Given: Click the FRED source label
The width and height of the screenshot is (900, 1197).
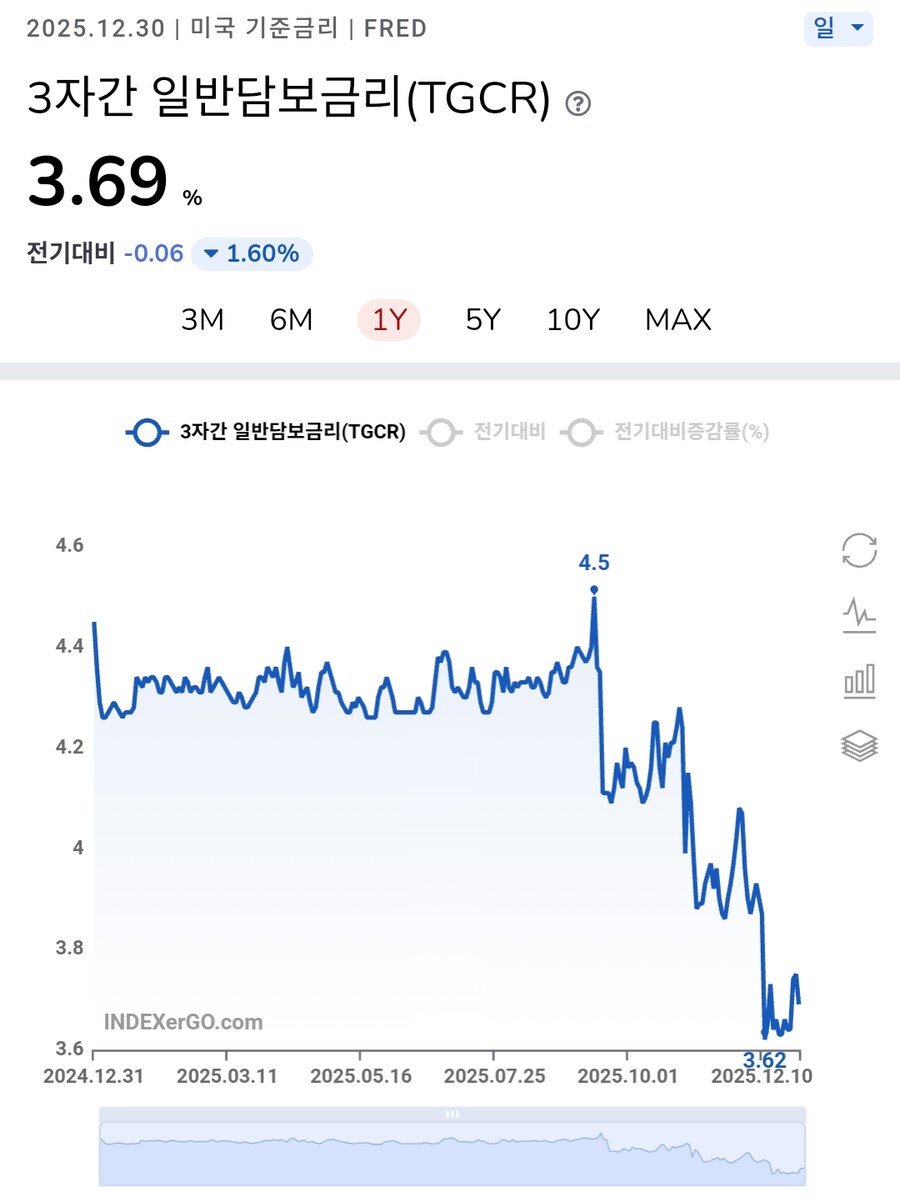Looking at the screenshot, I should (396, 29).
